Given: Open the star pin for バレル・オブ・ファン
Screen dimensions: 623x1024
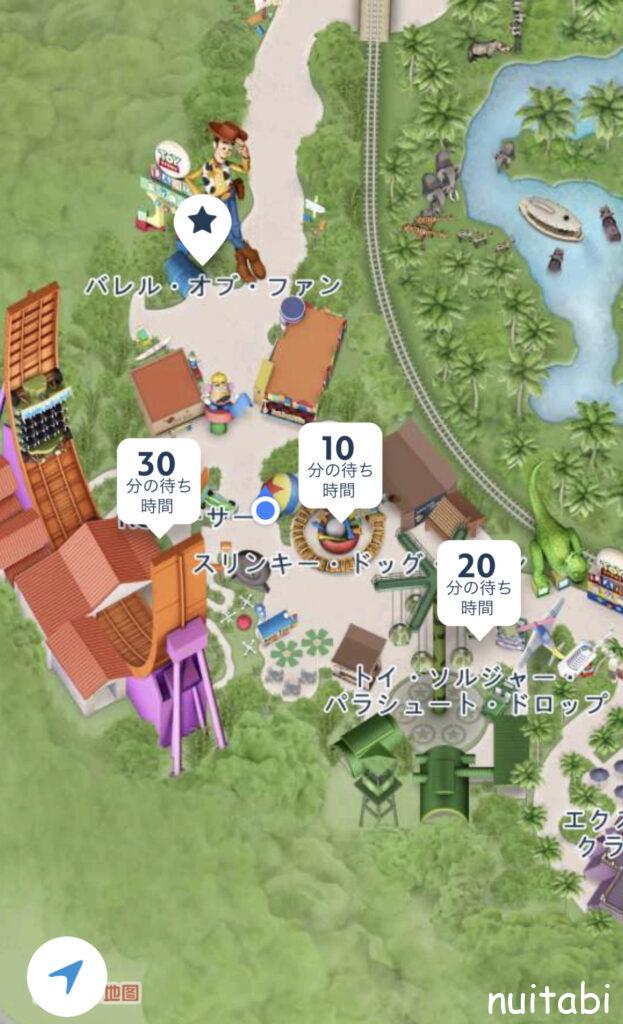Looking at the screenshot, I should coord(203,224).
